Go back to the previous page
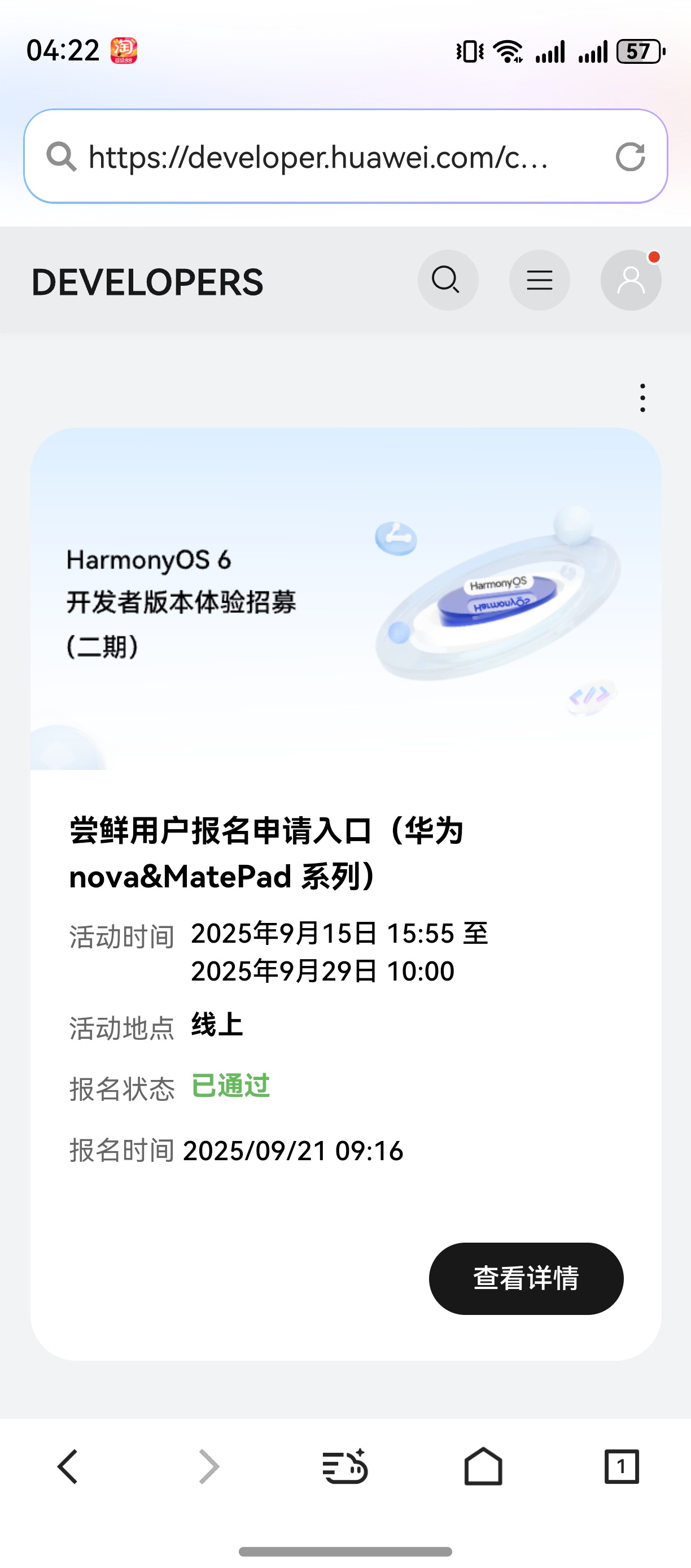Viewport: 691px width, 1568px height. [68, 1467]
